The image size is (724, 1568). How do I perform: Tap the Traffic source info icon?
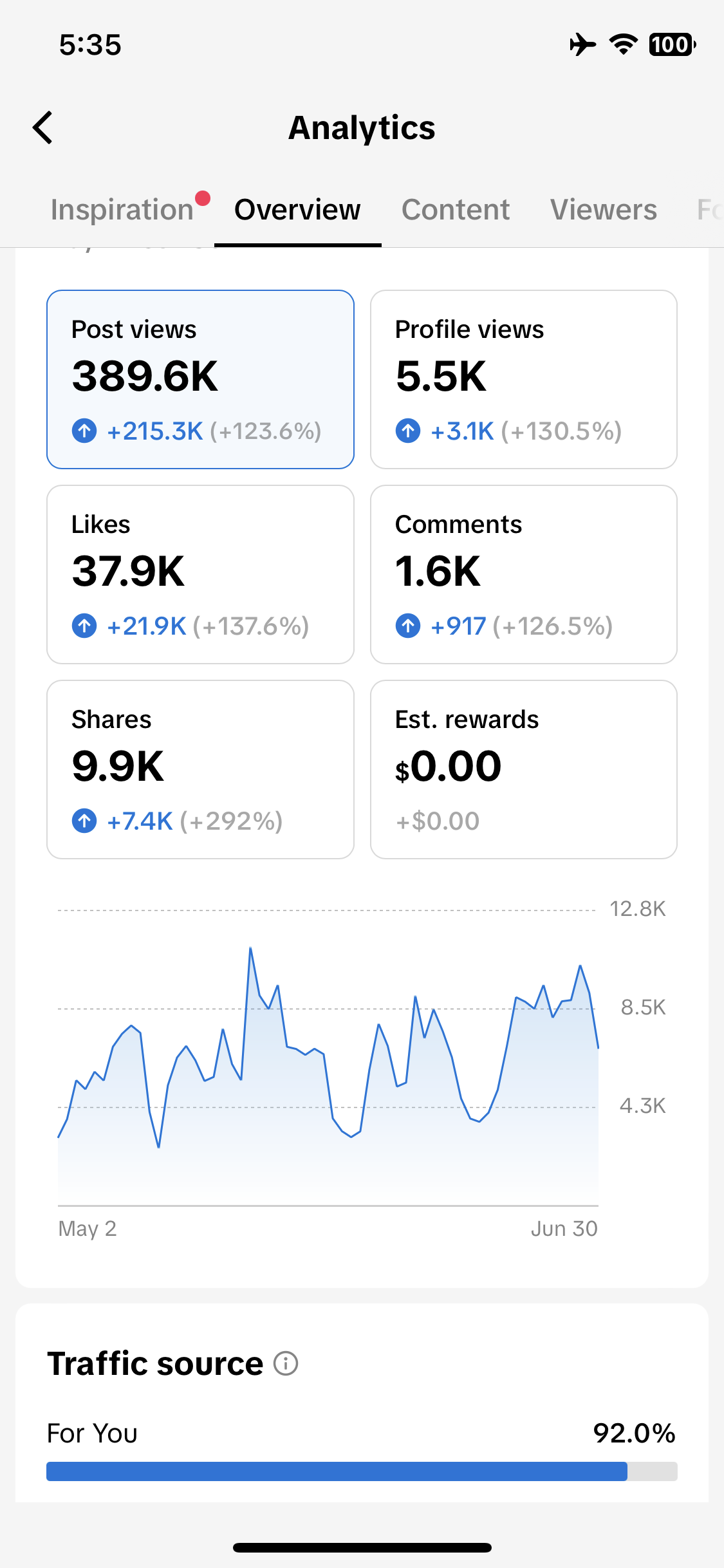tap(286, 1363)
